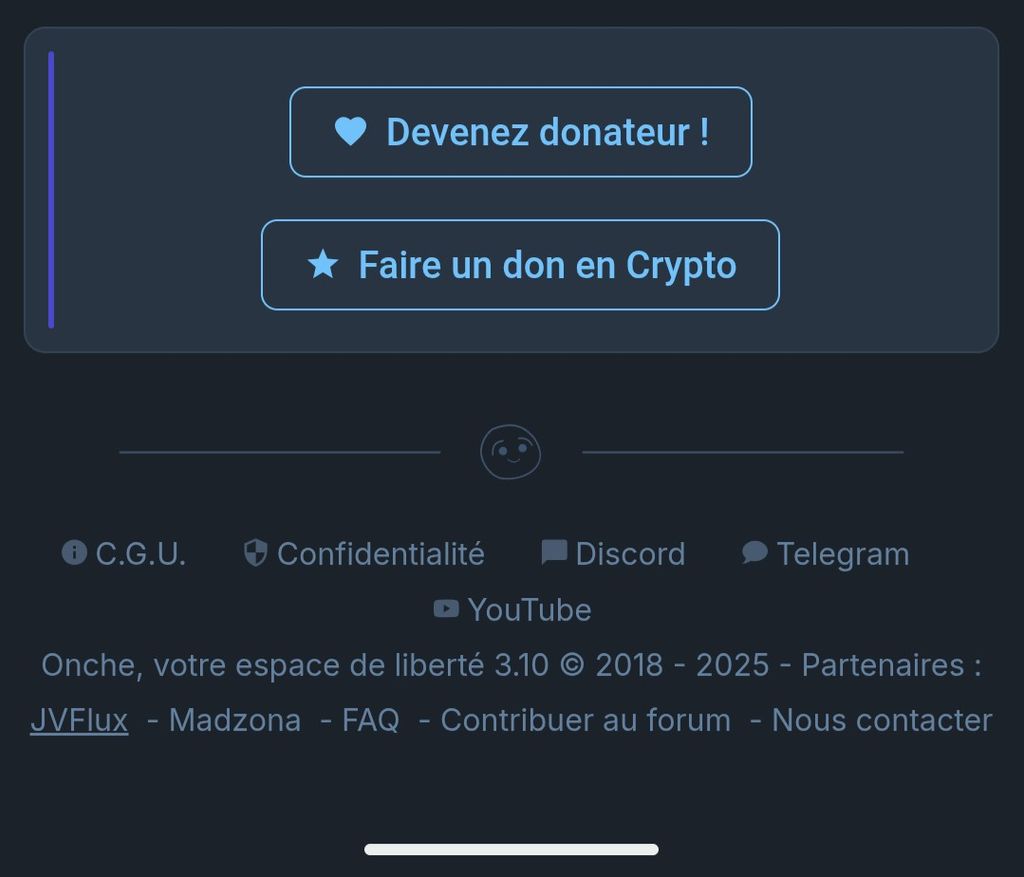Open the Telegram link
The width and height of the screenshot is (1024, 877).
[x=826, y=554]
